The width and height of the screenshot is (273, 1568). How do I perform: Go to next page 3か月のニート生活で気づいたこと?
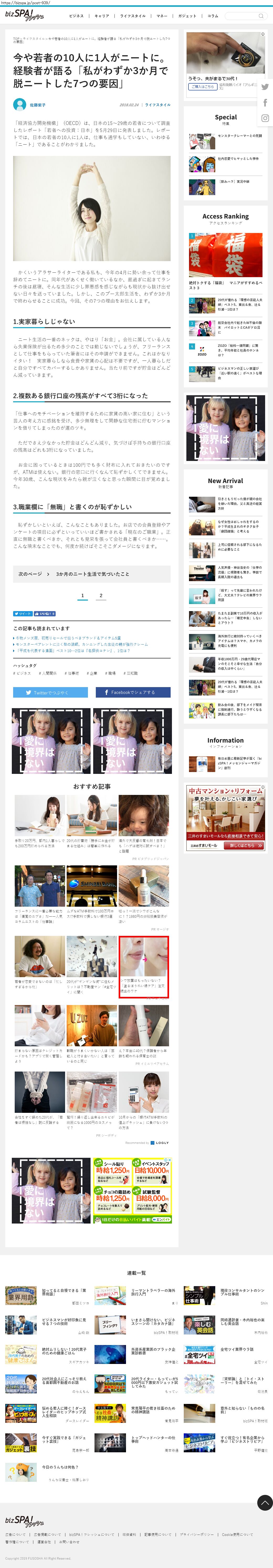click(91, 574)
